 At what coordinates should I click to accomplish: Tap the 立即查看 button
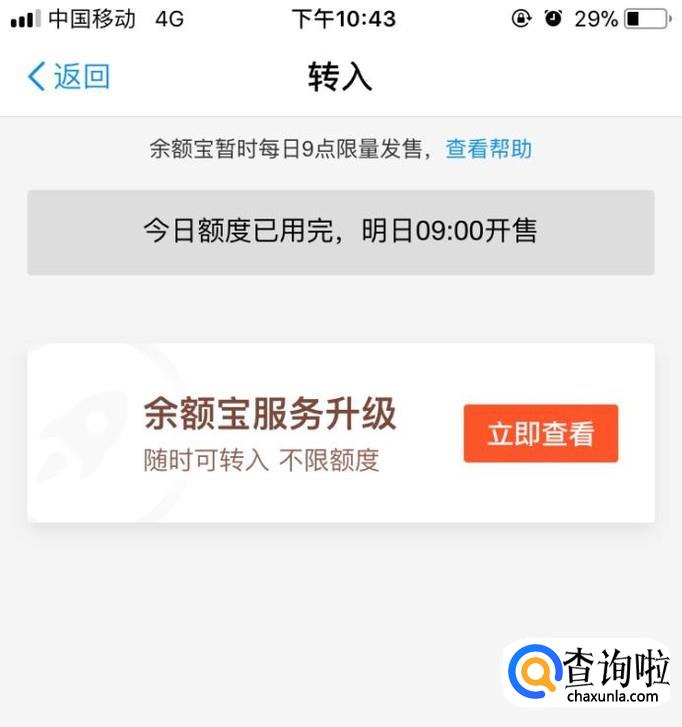(541, 434)
